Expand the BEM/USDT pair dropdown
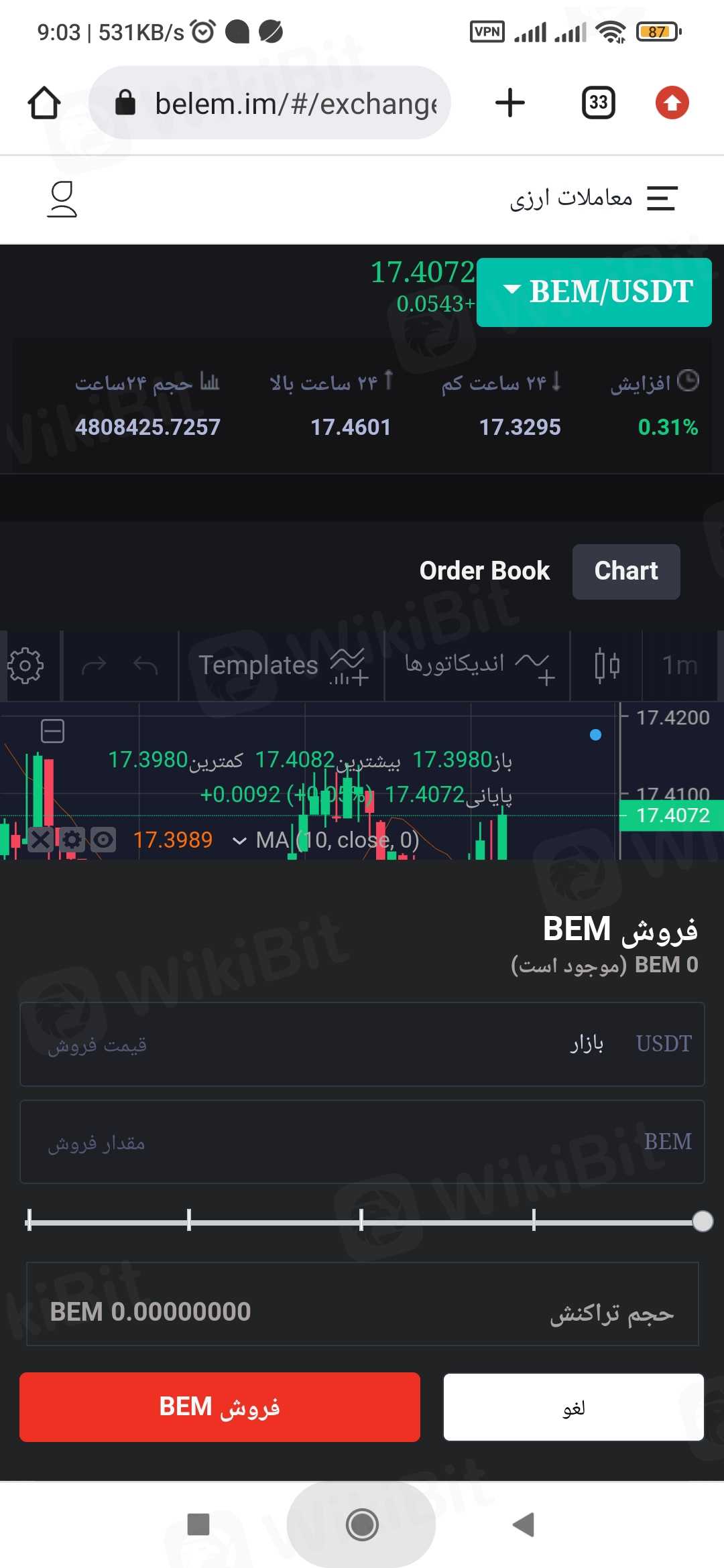 (594, 292)
